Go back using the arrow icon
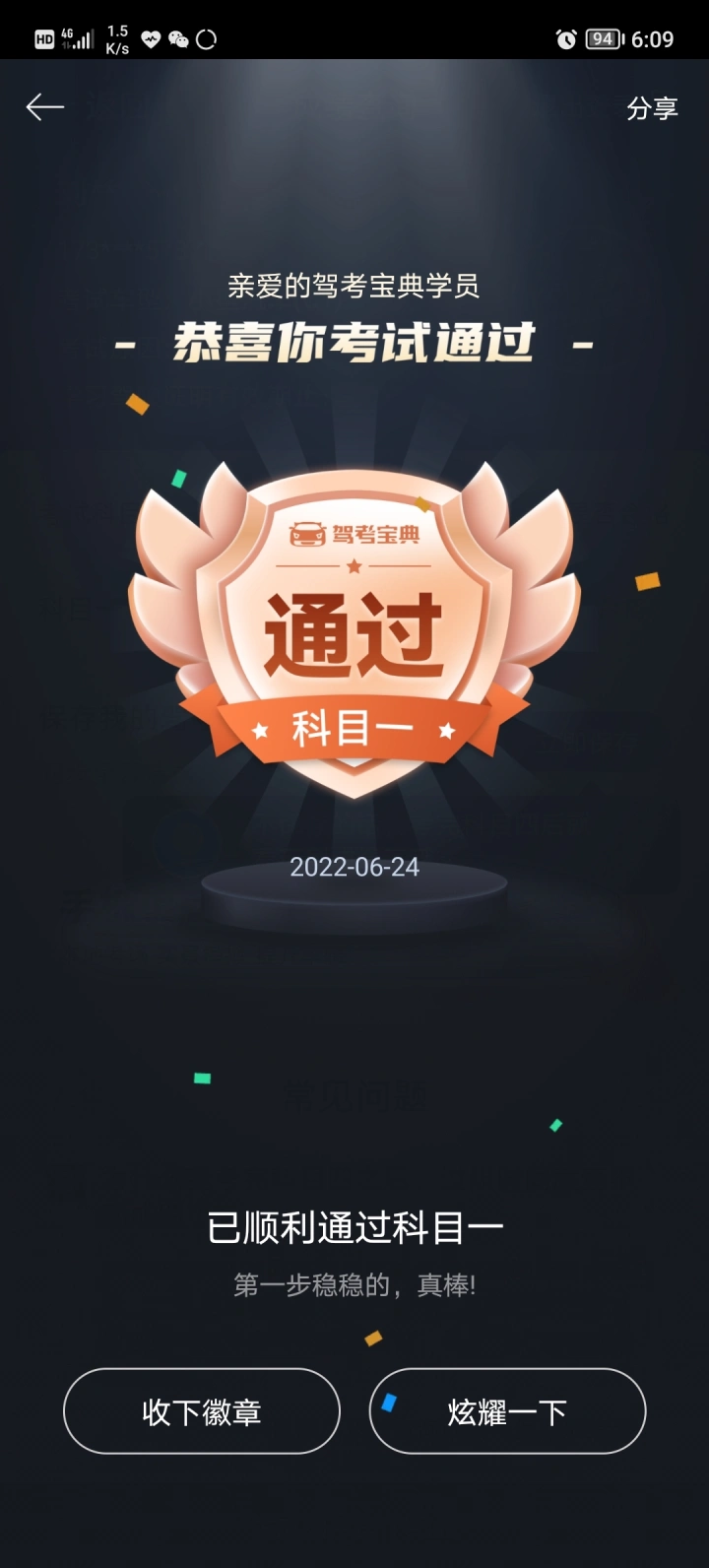The height and width of the screenshot is (1568, 709). point(45,107)
